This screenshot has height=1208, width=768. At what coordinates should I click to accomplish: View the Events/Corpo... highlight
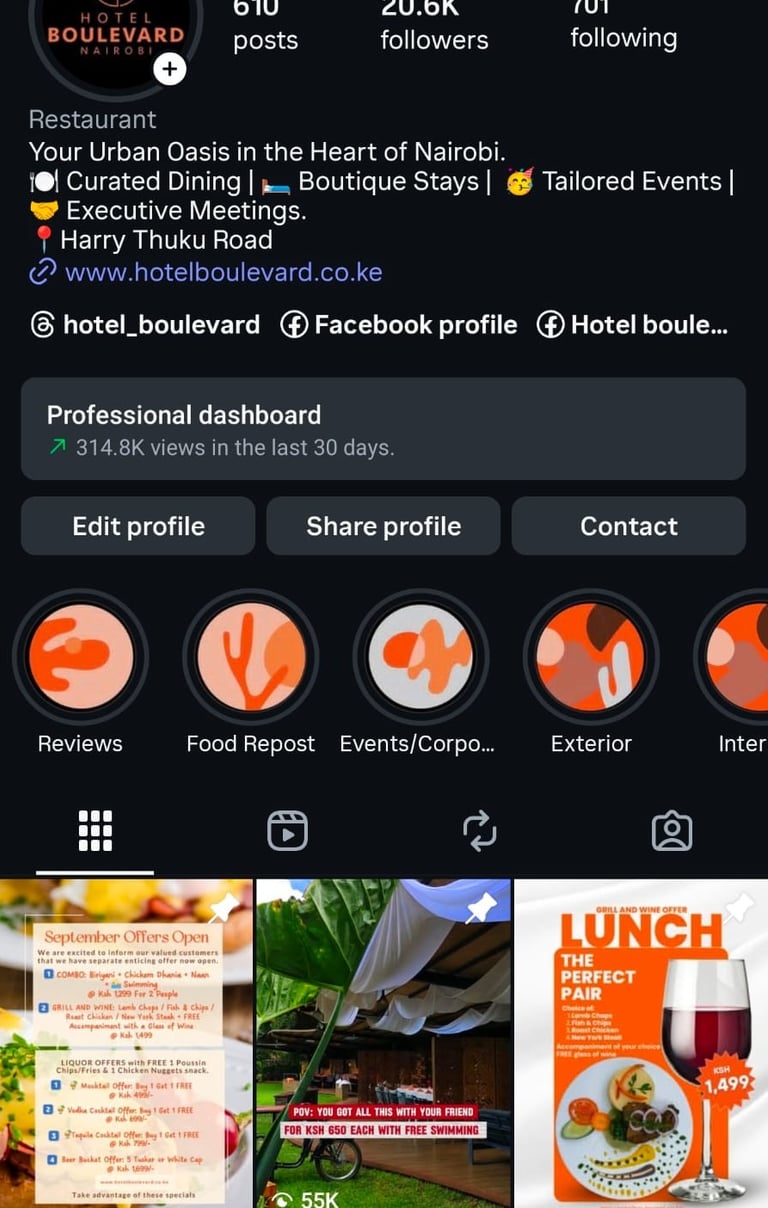pyautogui.click(x=420, y=657)
